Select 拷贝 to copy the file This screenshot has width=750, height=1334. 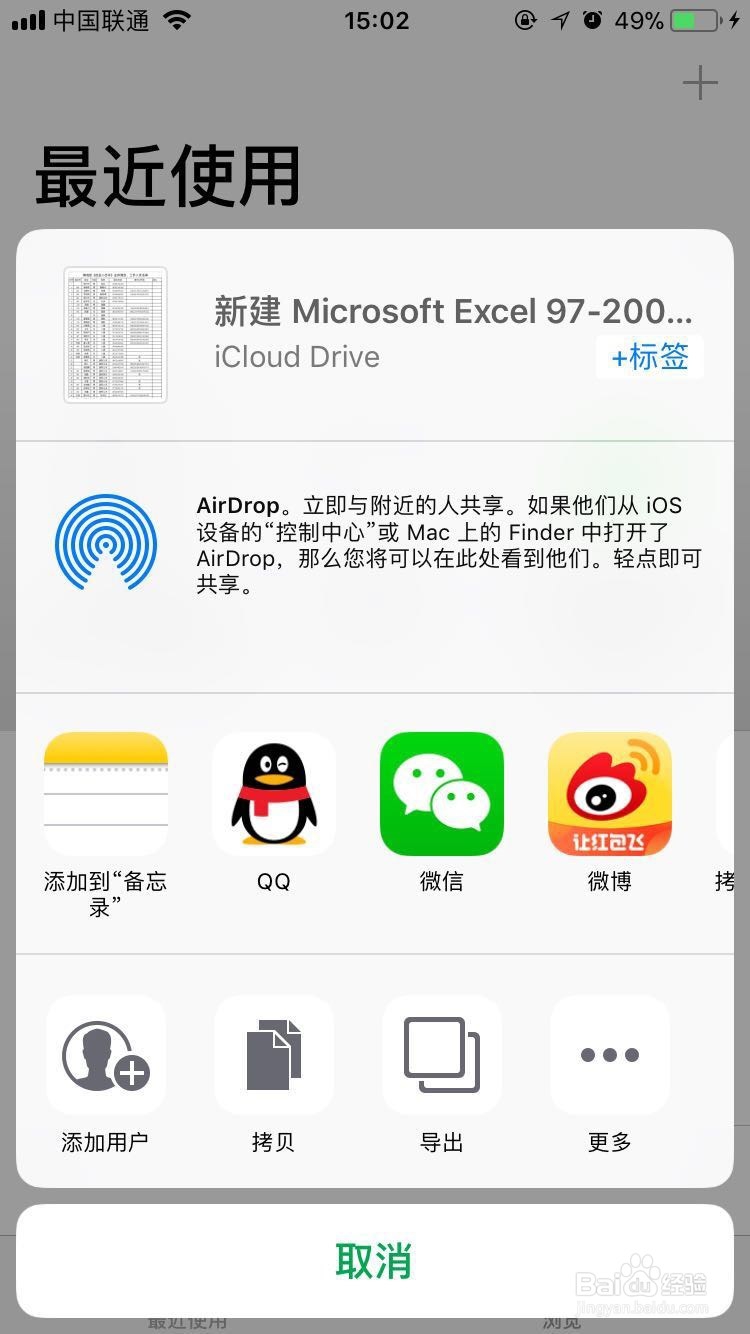coord(273,1055)
